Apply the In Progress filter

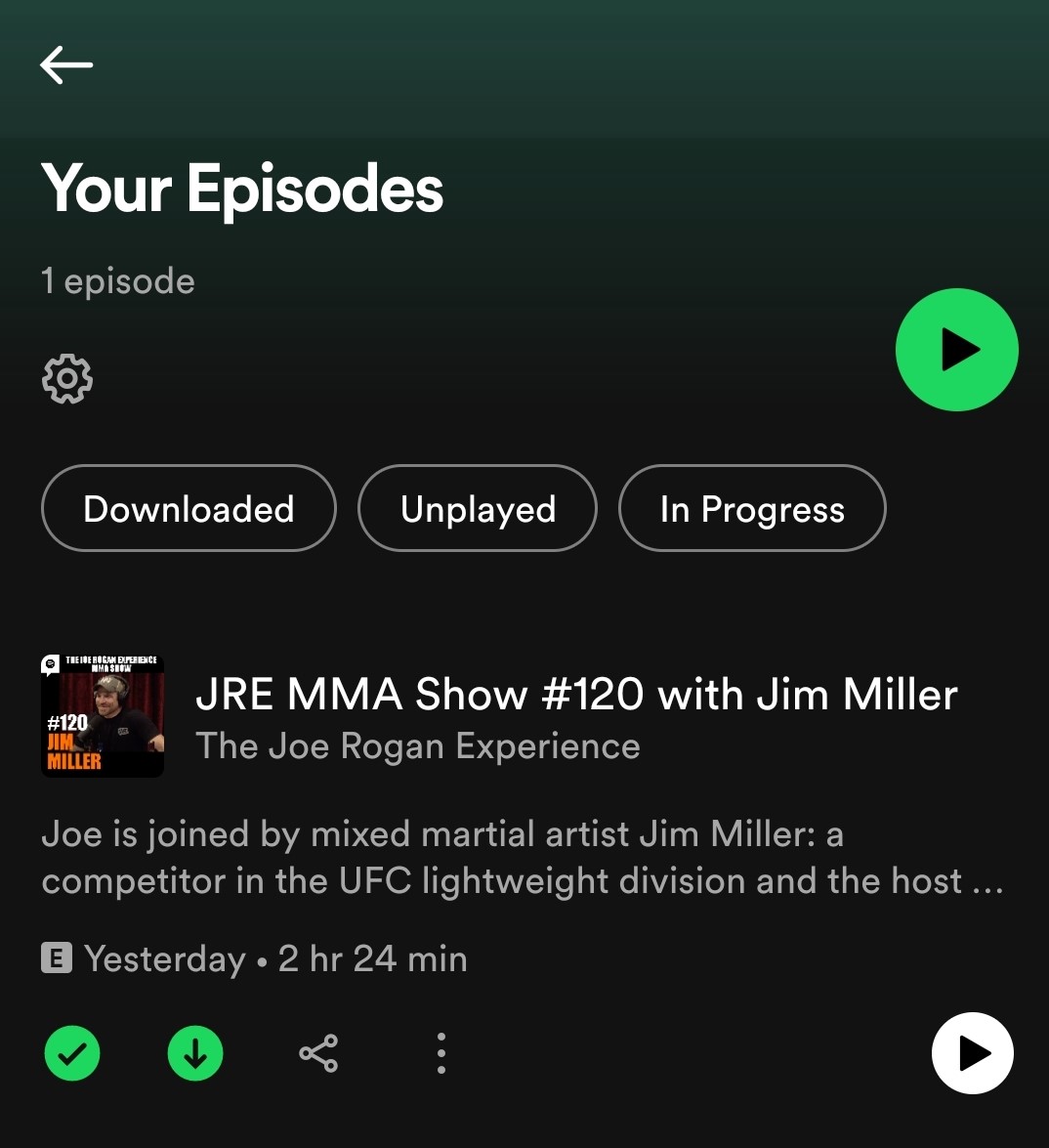click(752, 509)
